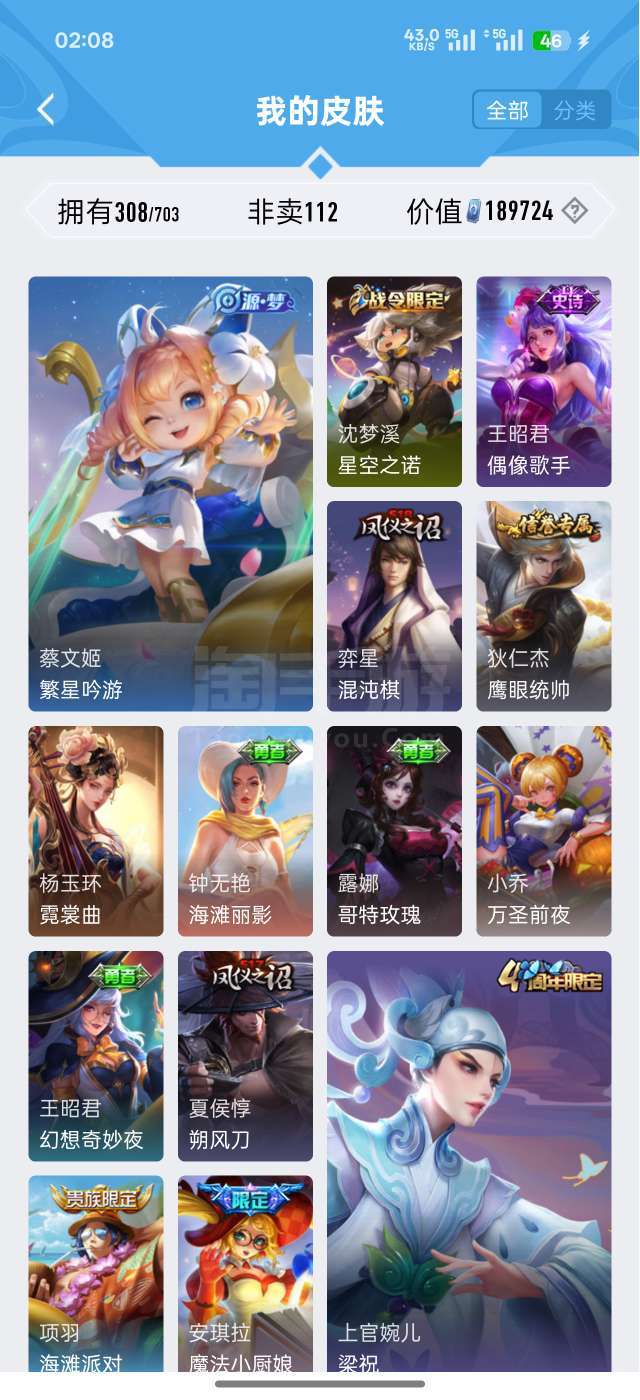Viewport: 640px width, 1400px height.
Task: View 杨玉环 霓裳曲 skin
Action: [x=95, y=831]
